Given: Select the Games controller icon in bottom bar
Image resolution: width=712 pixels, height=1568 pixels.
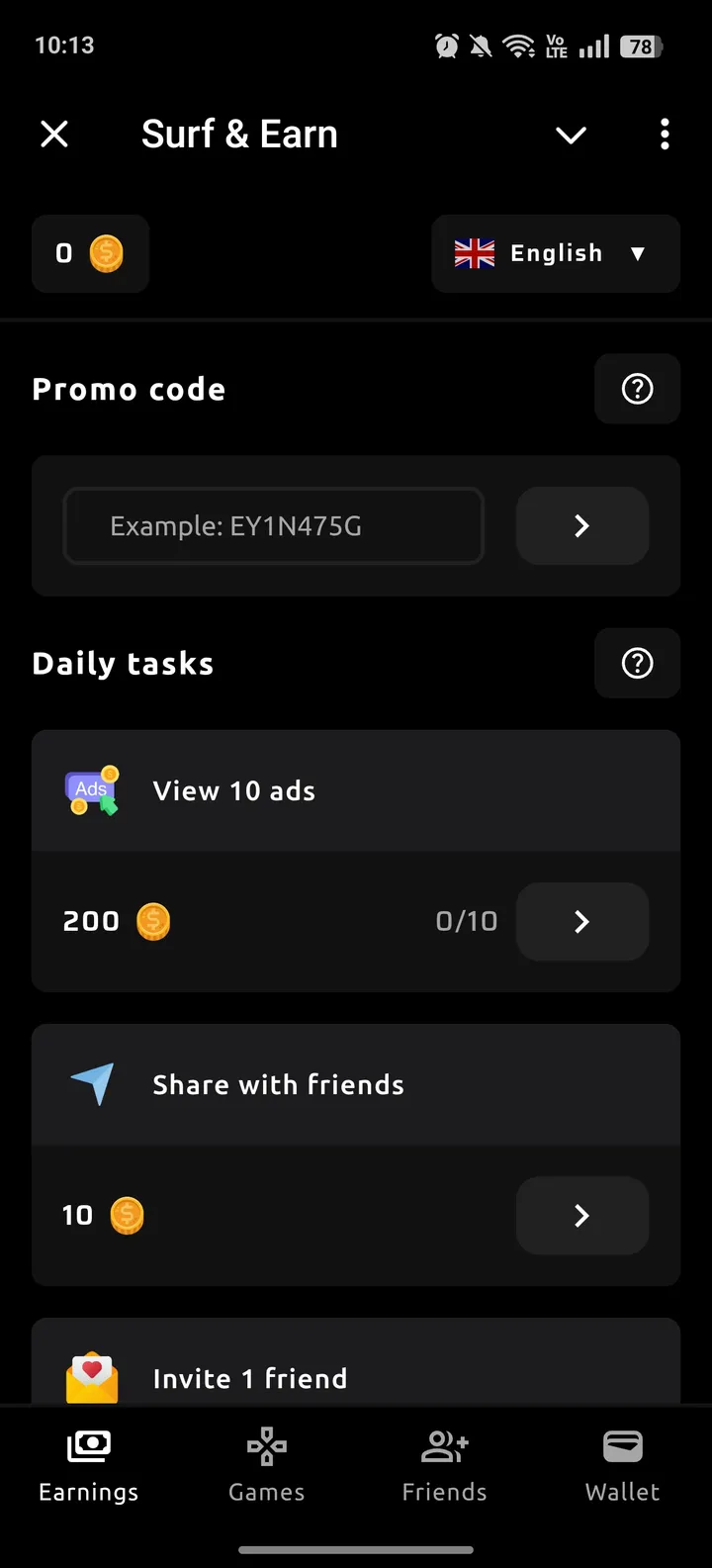Looking at the screenshot, I should coord(266,1444).
